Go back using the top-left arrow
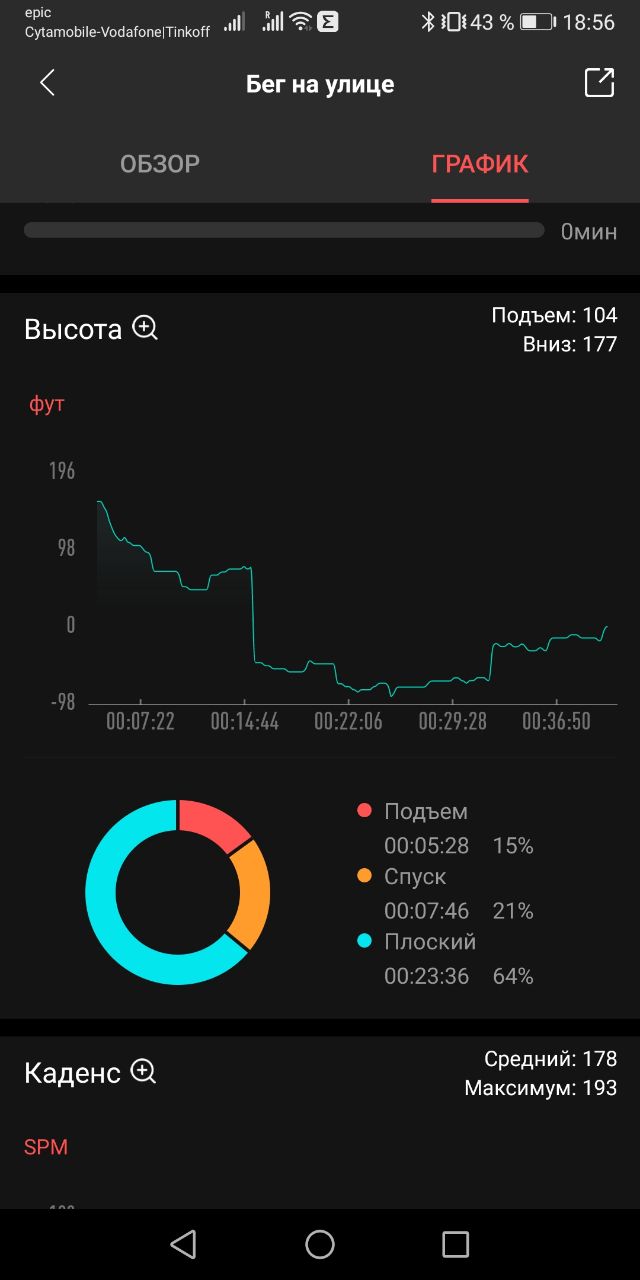 click(x=47, y=83)
